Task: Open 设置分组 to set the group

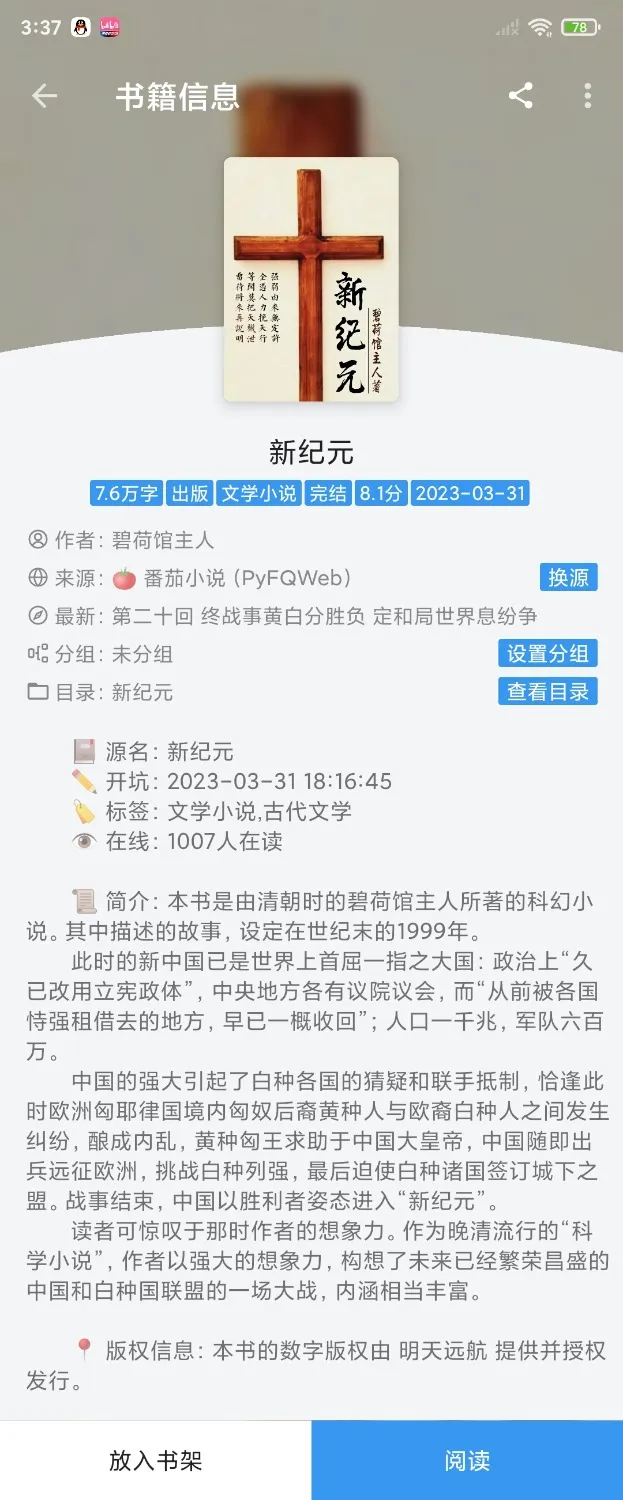Action: (547, 654)
